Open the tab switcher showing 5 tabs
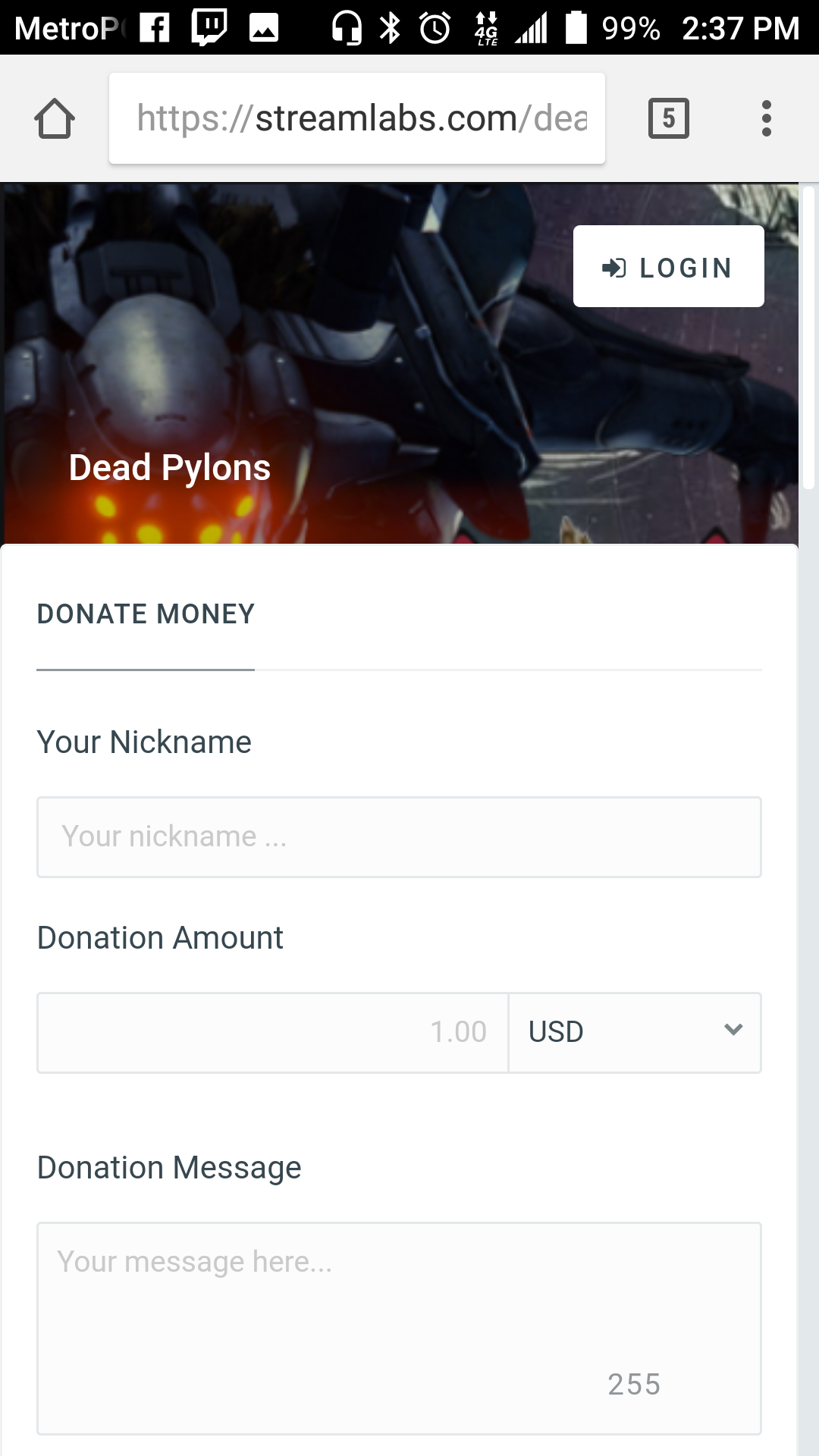819x1456 pixels. 669,118
